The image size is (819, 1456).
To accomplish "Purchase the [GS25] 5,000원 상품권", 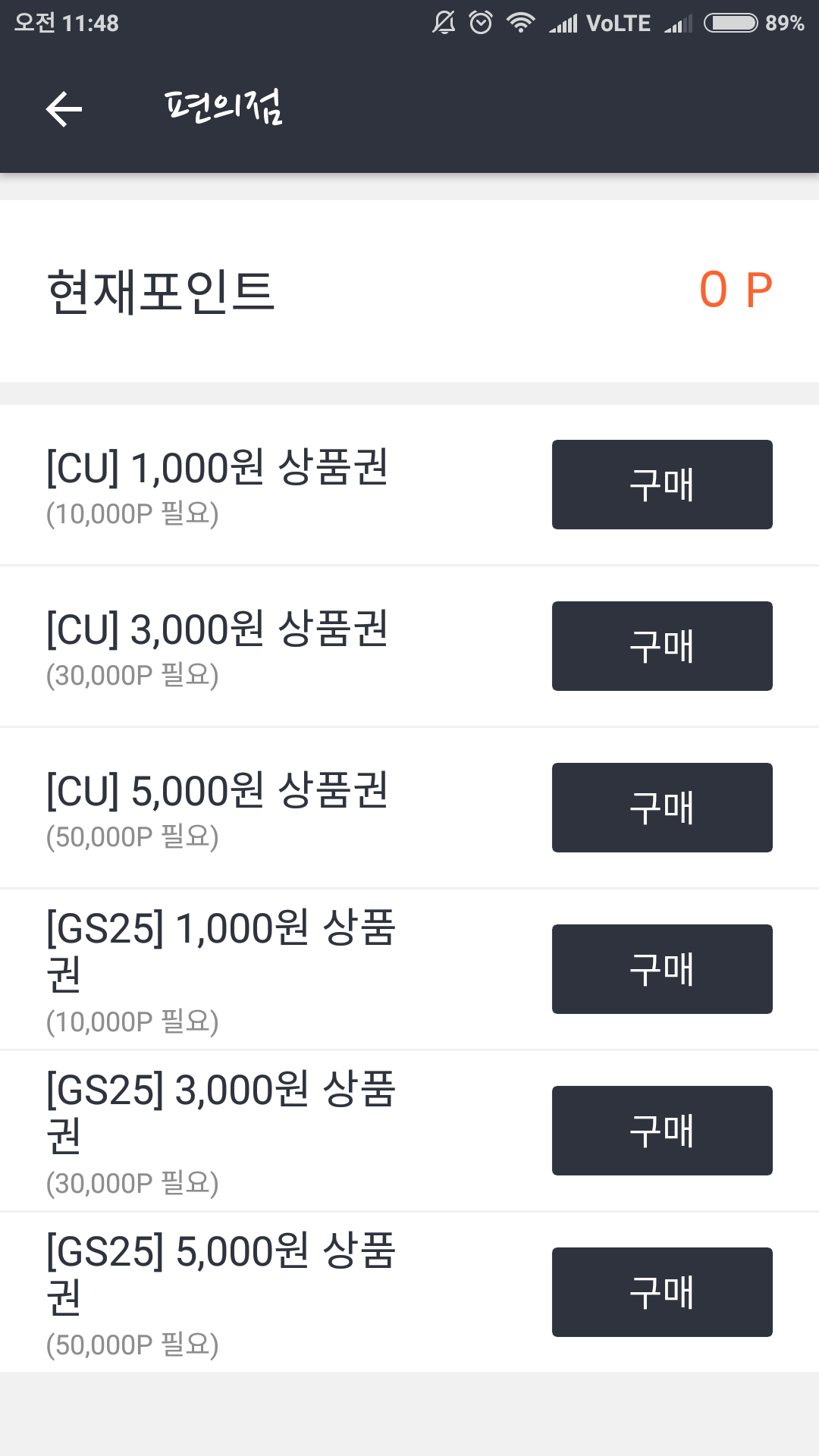I will point(662,1292).
